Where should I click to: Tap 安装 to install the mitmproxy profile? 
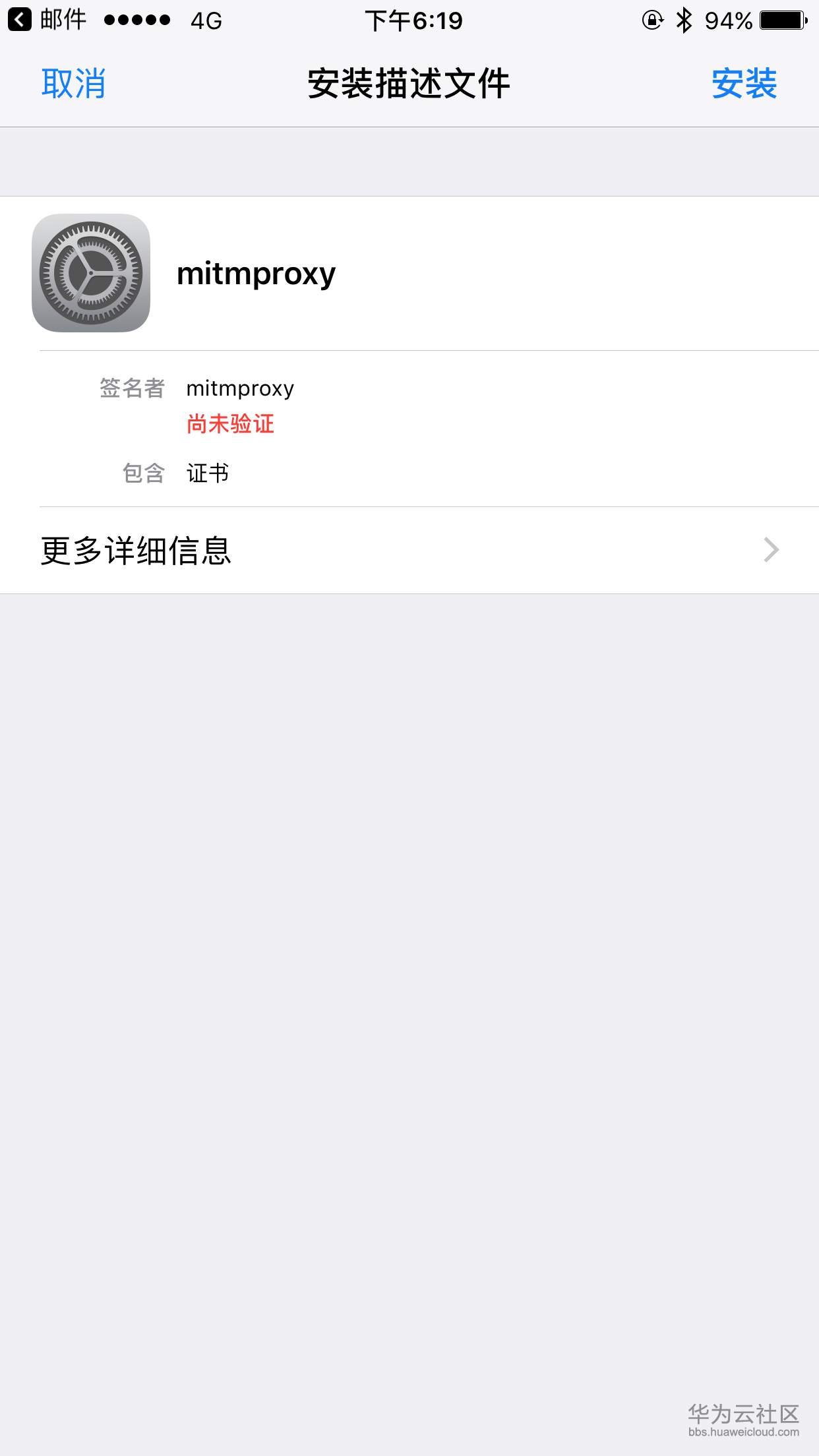coord(744,84)
